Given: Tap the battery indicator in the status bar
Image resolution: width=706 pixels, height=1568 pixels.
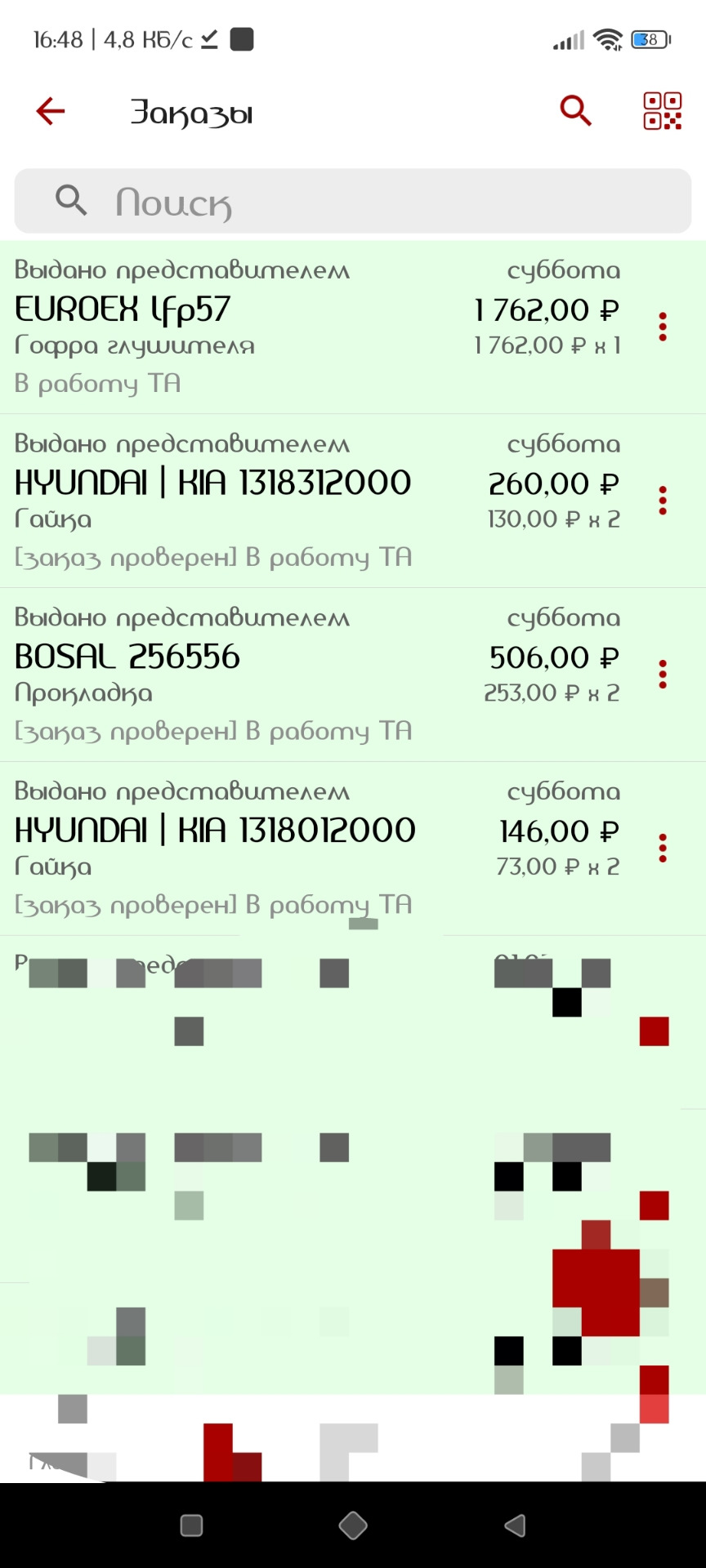Looking at the screenshot, I should pyautogui.click(x=648, y=38).
